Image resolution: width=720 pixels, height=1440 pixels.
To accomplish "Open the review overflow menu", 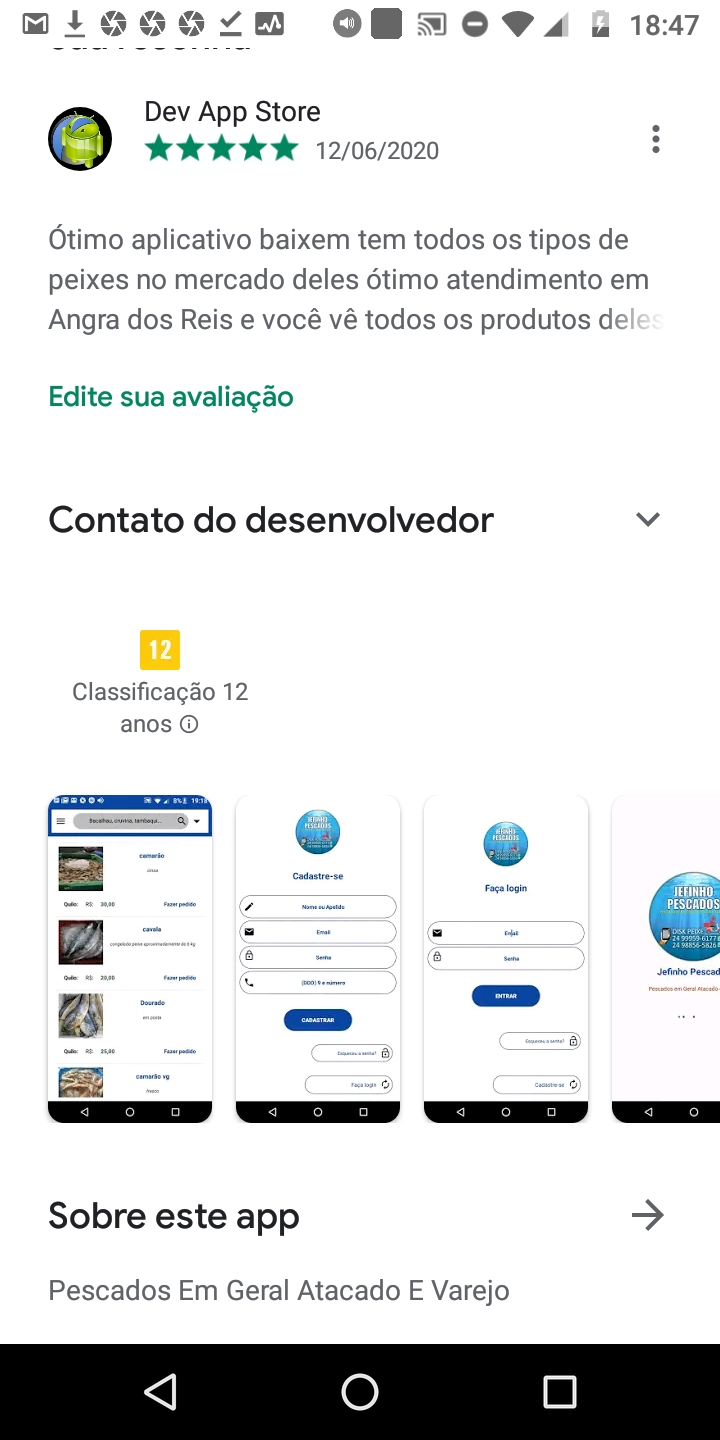I will [655, 139].
